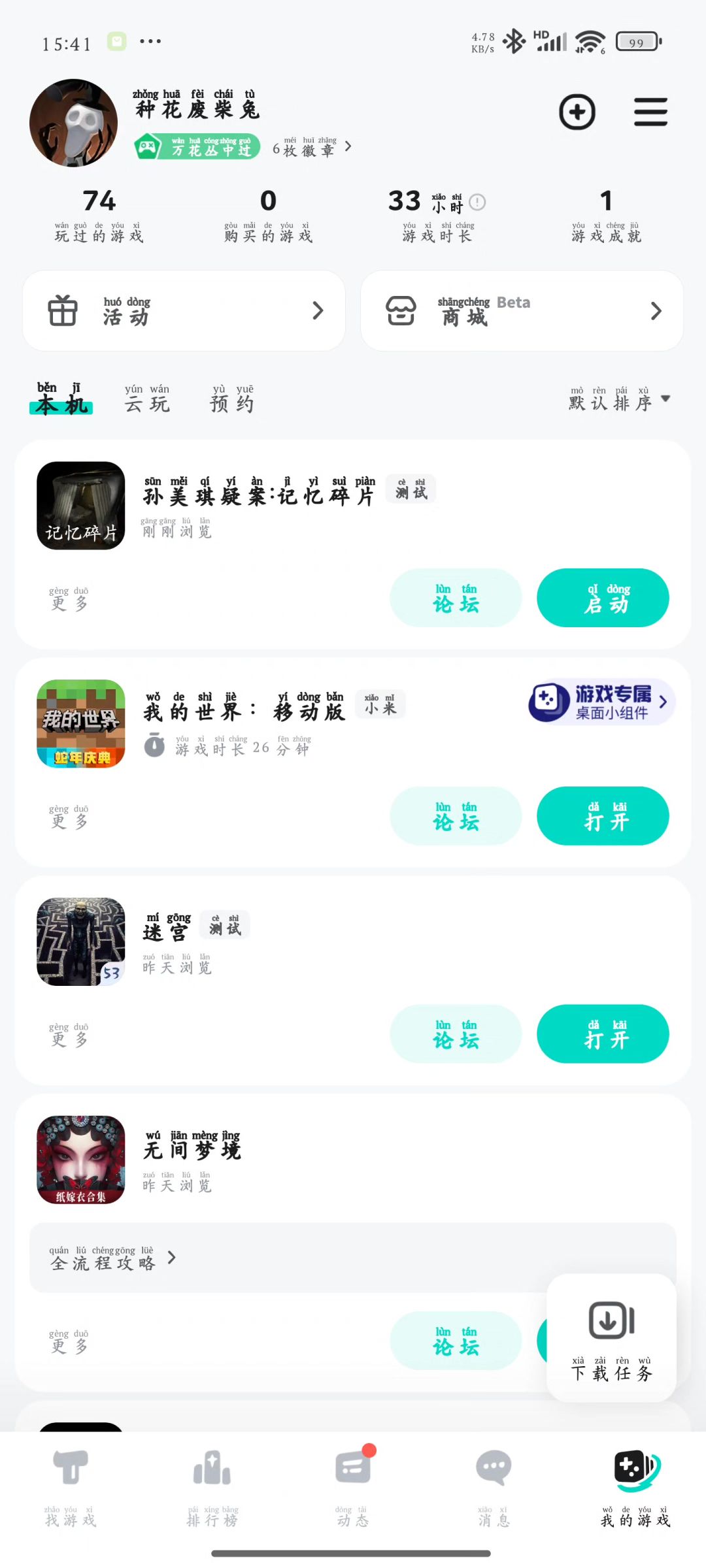
Task: Visit the 论坛 forum for 迷宫
Action: click(456, 1034)
